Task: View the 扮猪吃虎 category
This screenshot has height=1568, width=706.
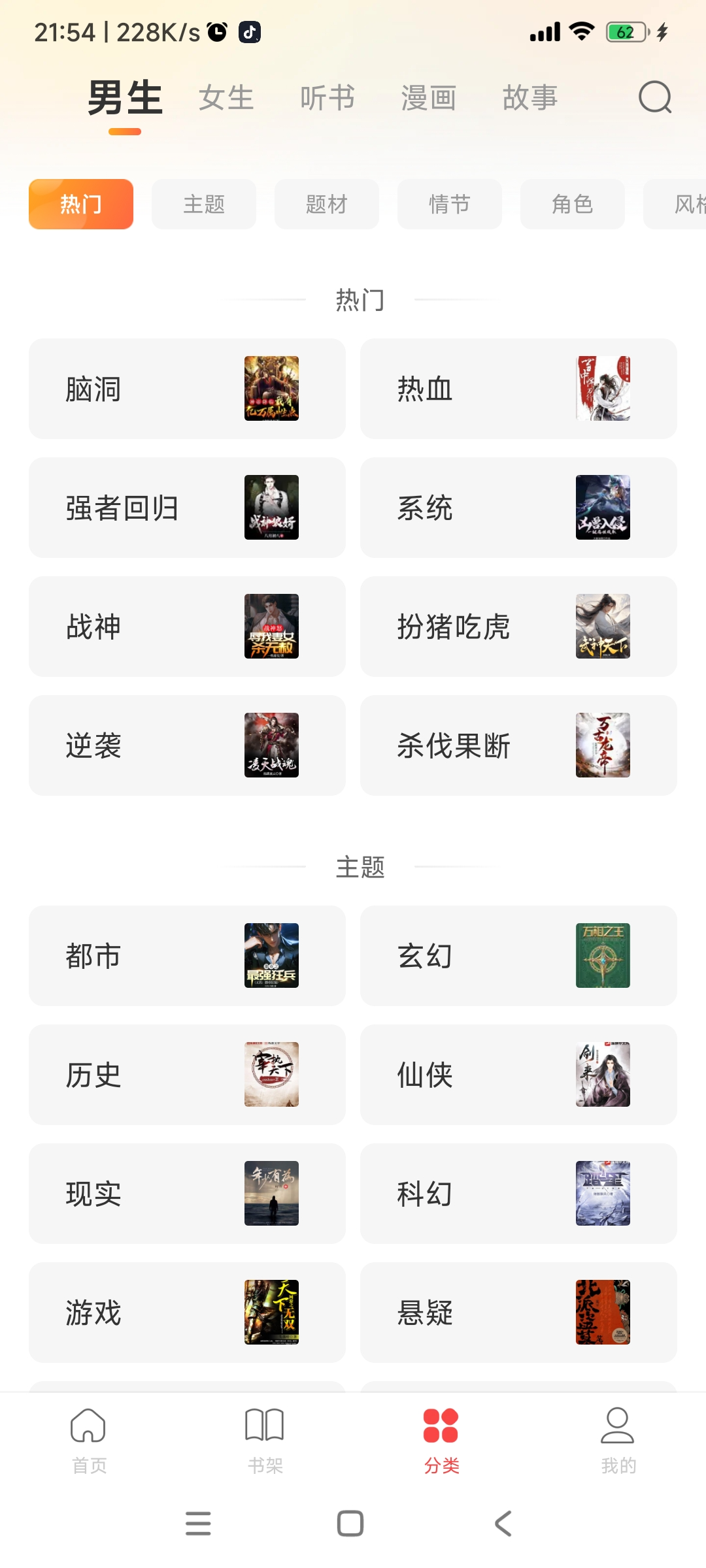Action: coord(518,627)
